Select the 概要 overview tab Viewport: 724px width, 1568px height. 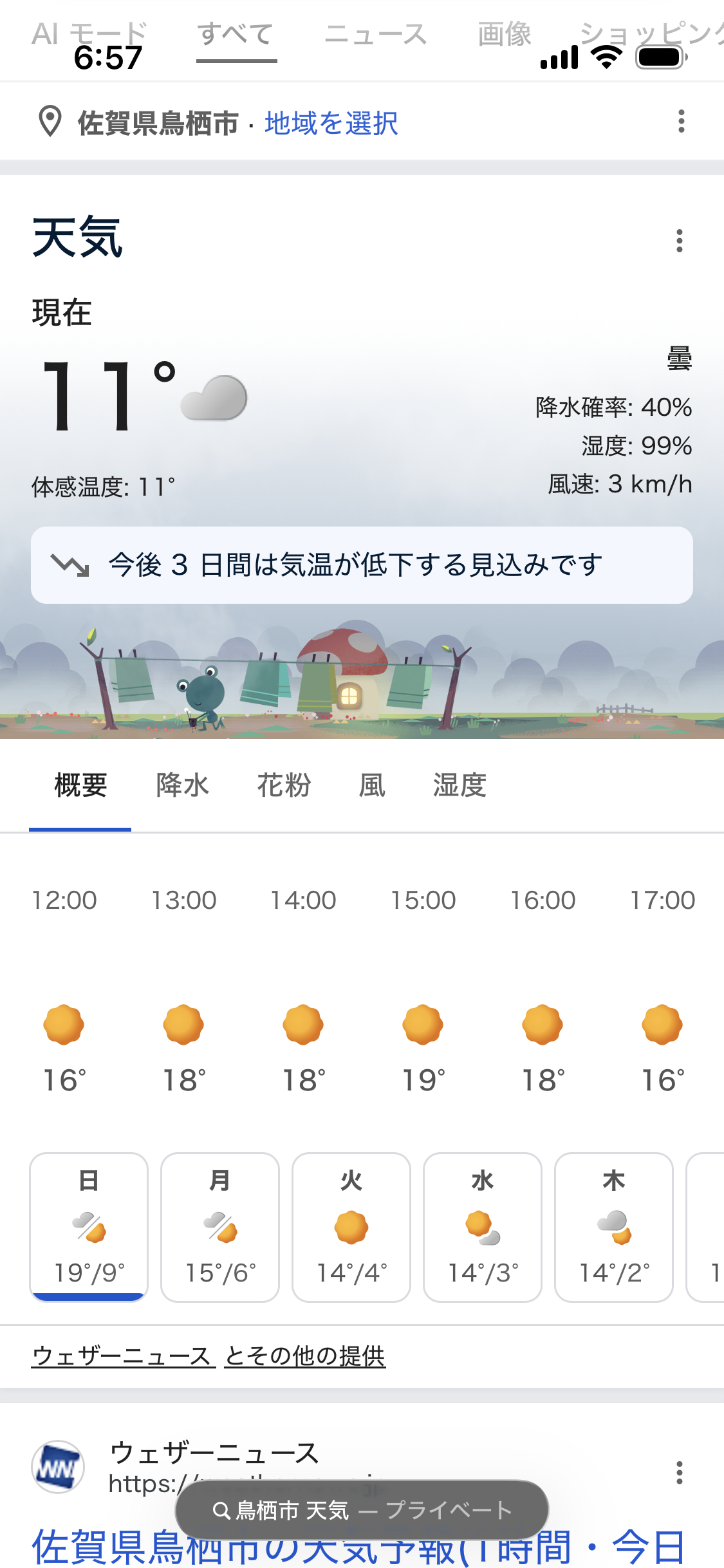click(x=80, y=785)
